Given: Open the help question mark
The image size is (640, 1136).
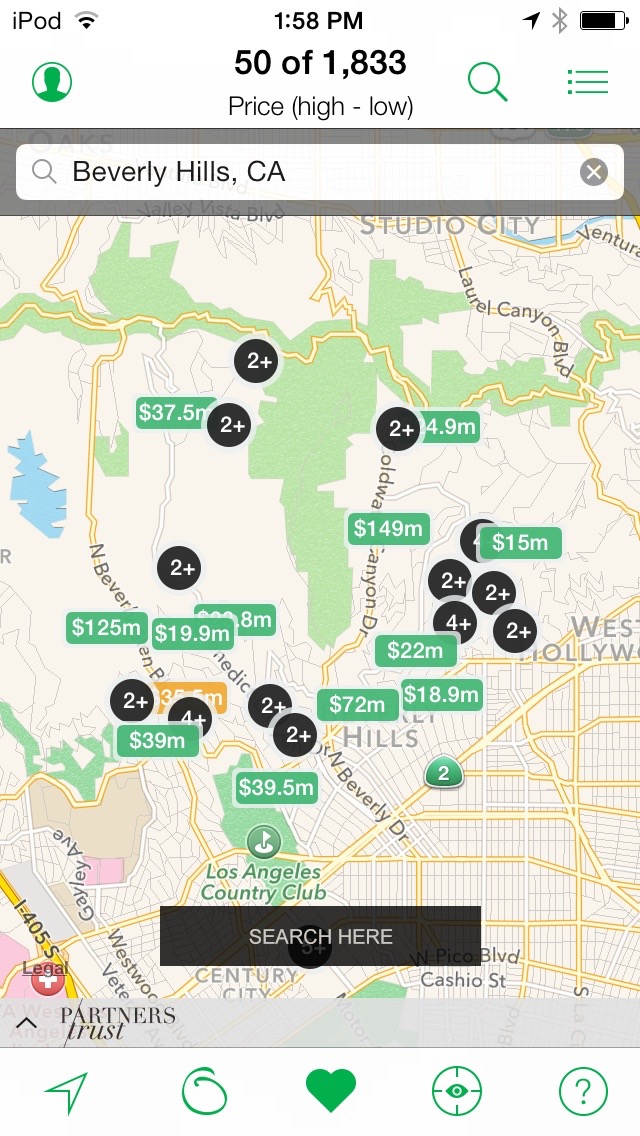Looking at the screenshot, I should [583, 1092].
